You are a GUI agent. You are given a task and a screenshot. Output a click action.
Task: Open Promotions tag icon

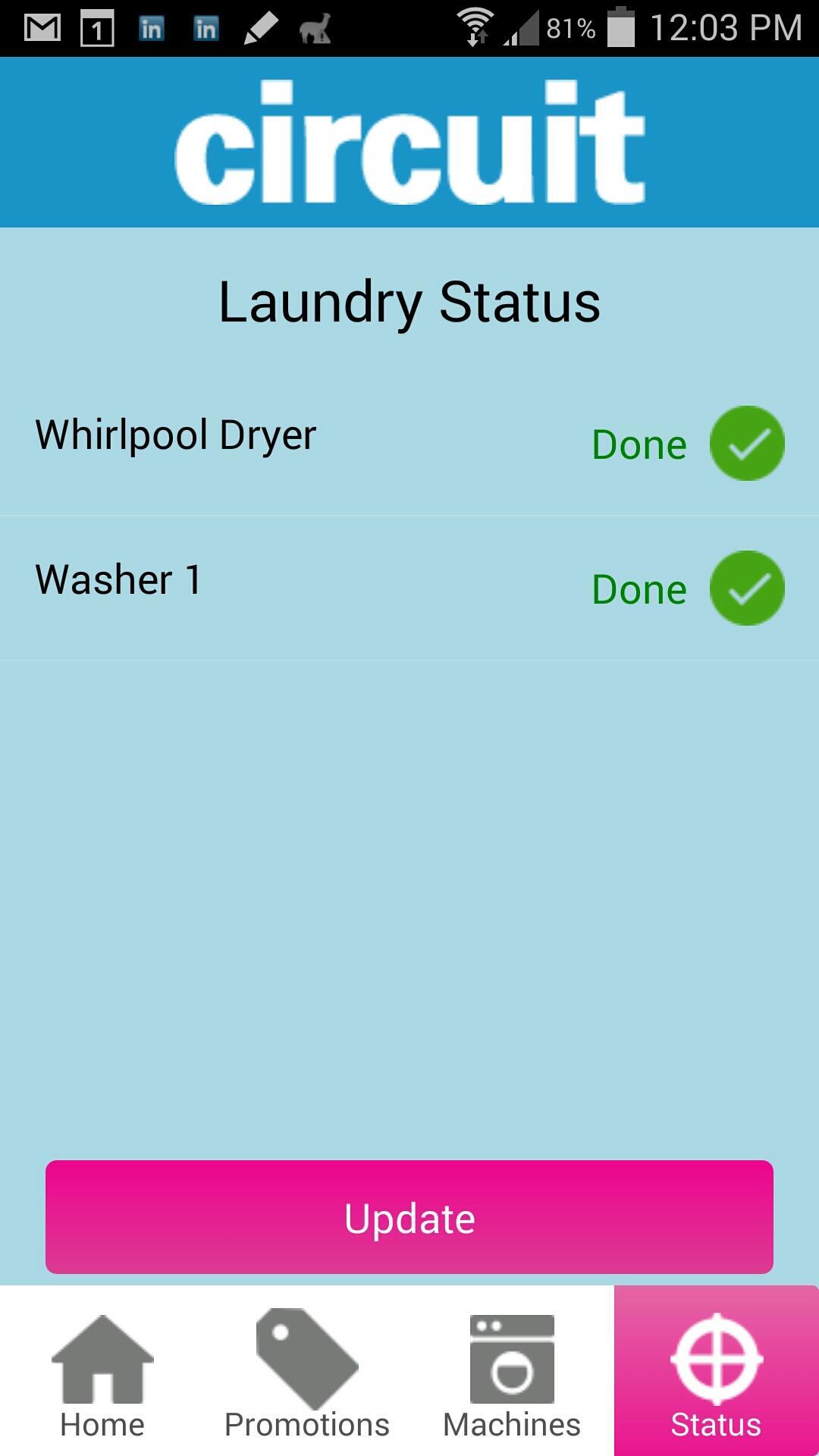point(306,1365)
